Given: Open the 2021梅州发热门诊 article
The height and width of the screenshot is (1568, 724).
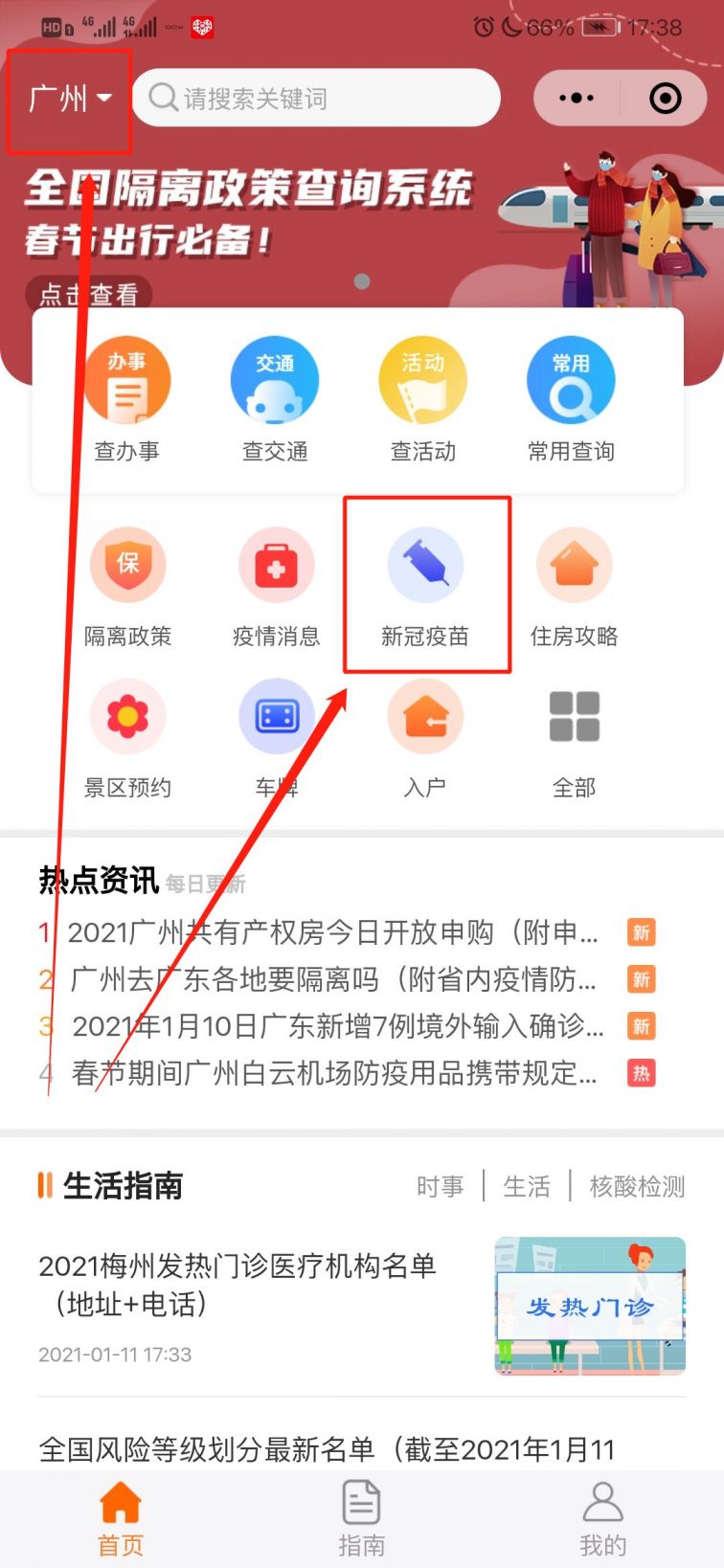Looking at the screenshot, I should click(237, 1285).
